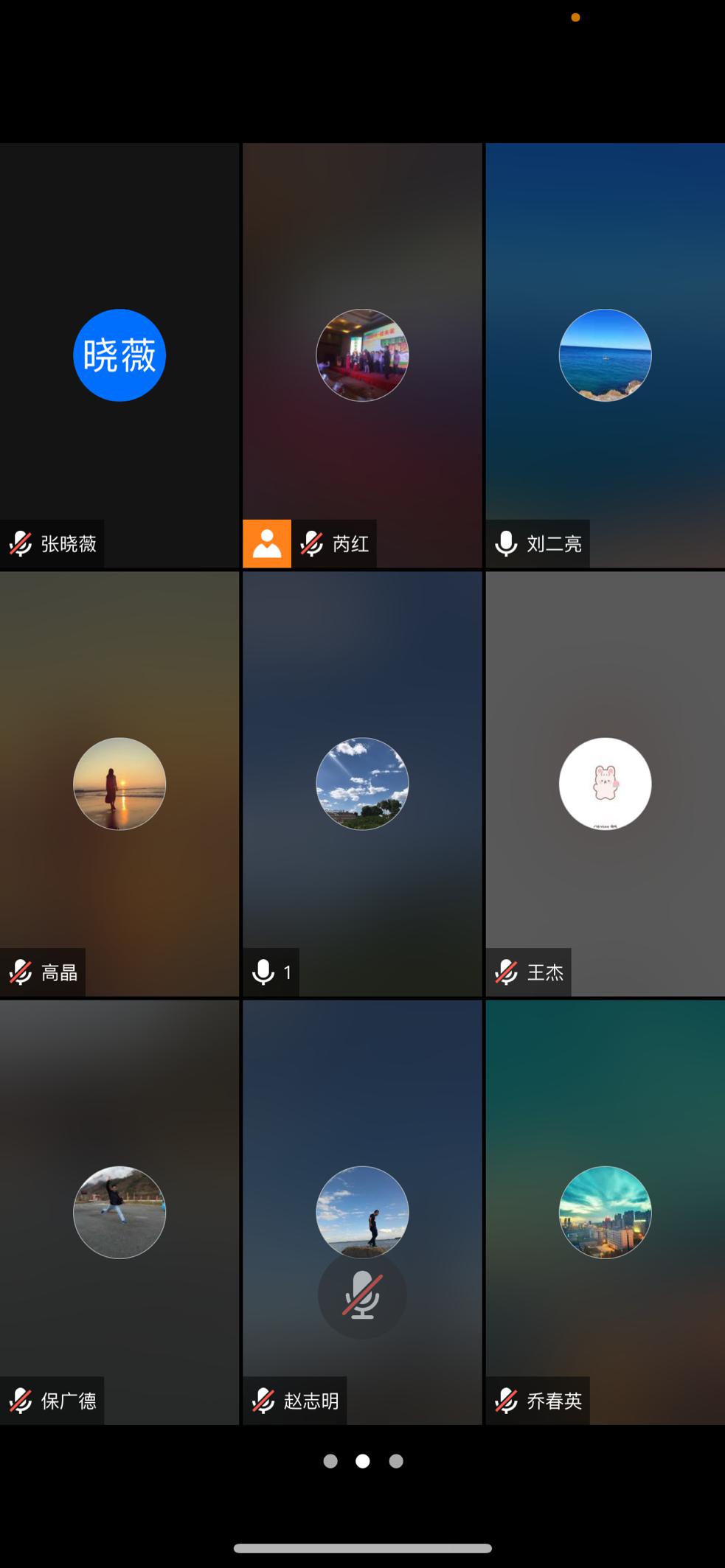Tap the sky avatar of participant 1
The height and width of the screenshot is (1568, 725).
point(361,784)
